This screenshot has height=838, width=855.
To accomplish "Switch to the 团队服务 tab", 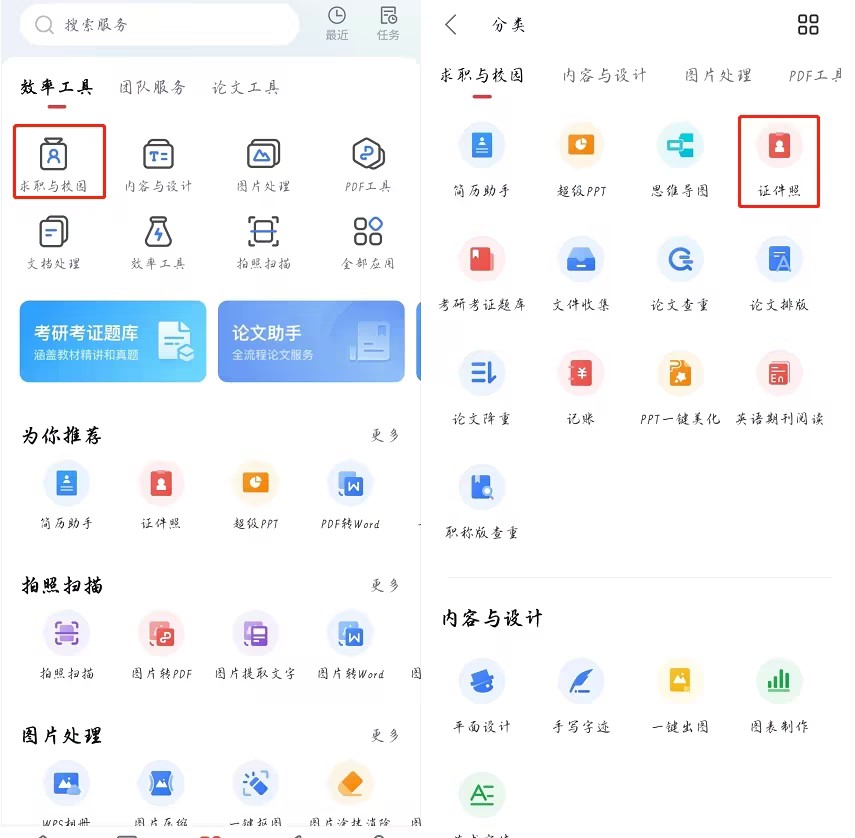I will [152, 87].
